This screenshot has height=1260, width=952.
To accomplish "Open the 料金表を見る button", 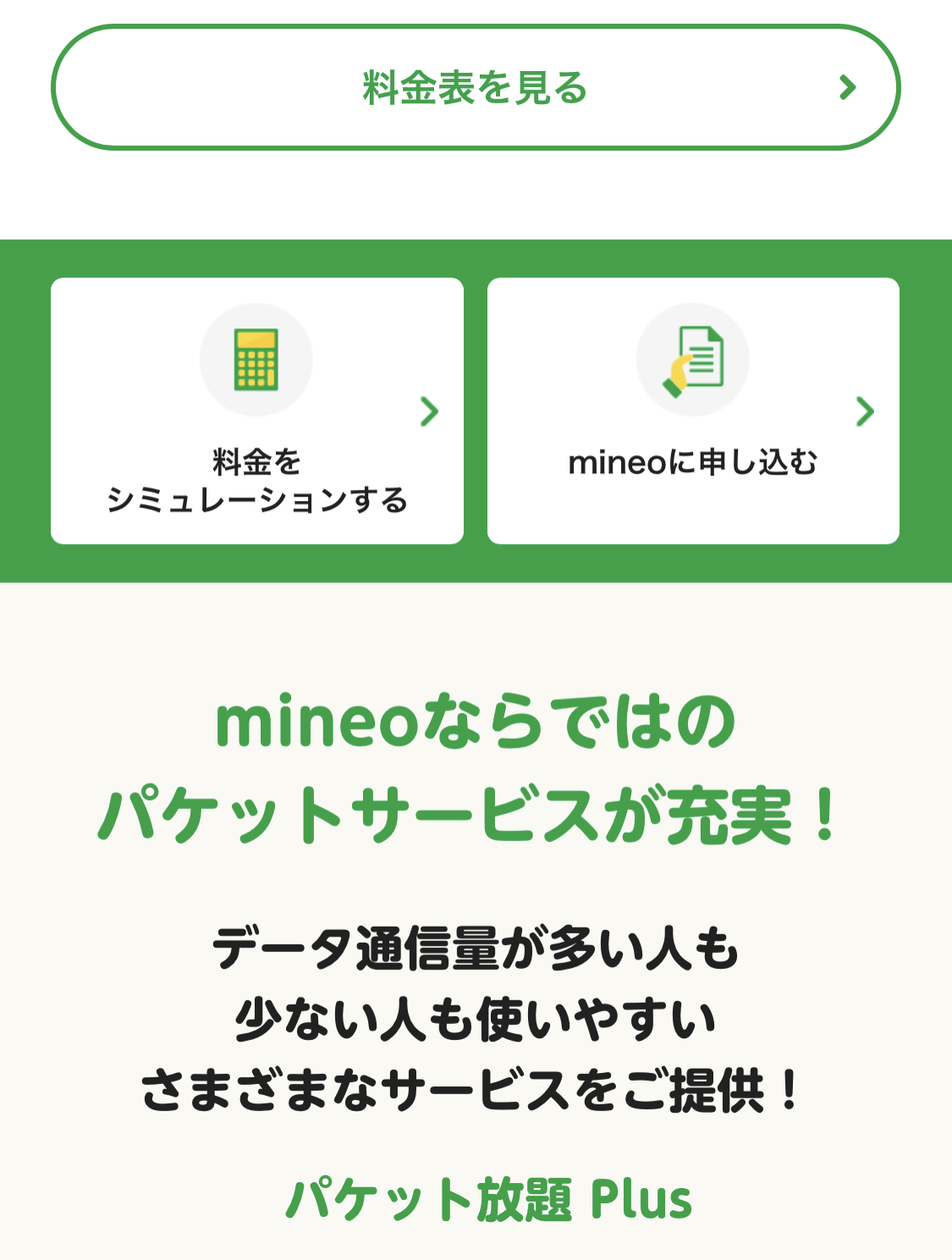I will [476, 88].
